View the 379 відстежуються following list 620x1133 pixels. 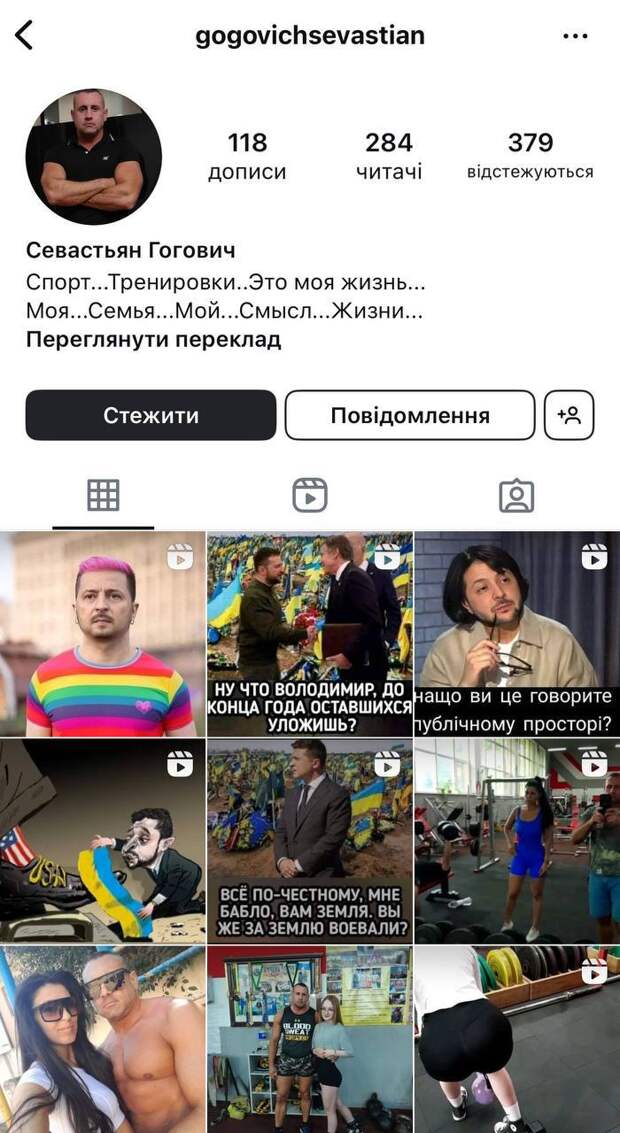click(x=530, y=156)
